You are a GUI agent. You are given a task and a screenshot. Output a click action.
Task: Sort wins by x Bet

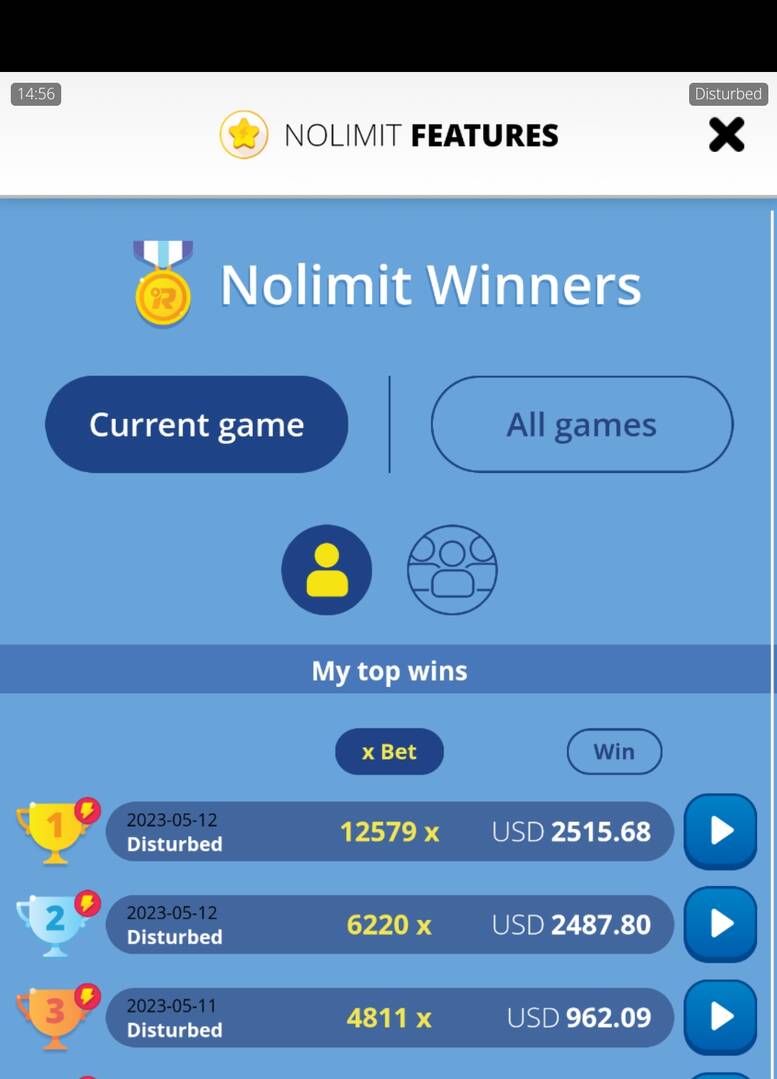pyautogui.click(x=389, y=752)
